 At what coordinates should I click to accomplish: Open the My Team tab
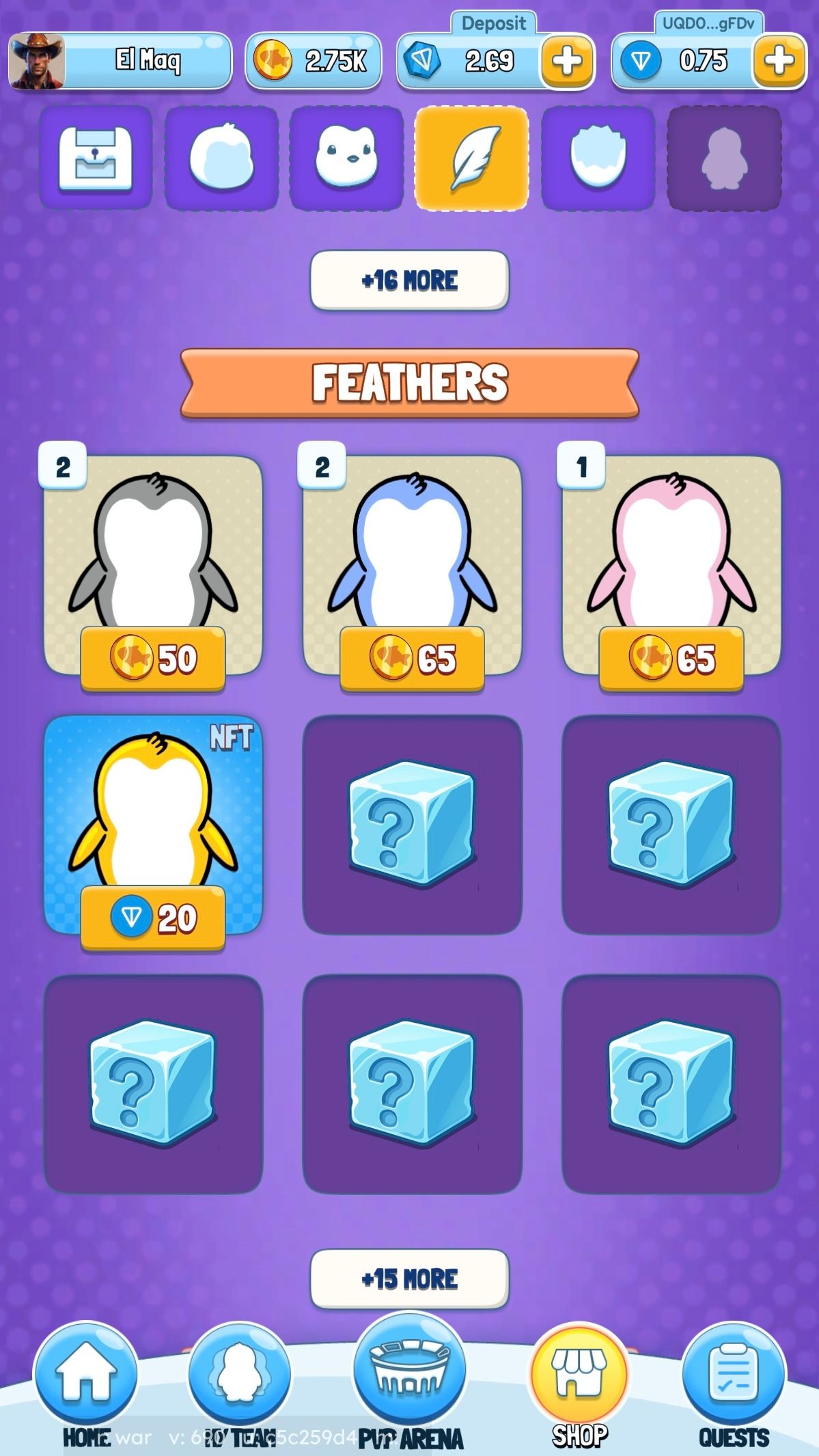239,1387
